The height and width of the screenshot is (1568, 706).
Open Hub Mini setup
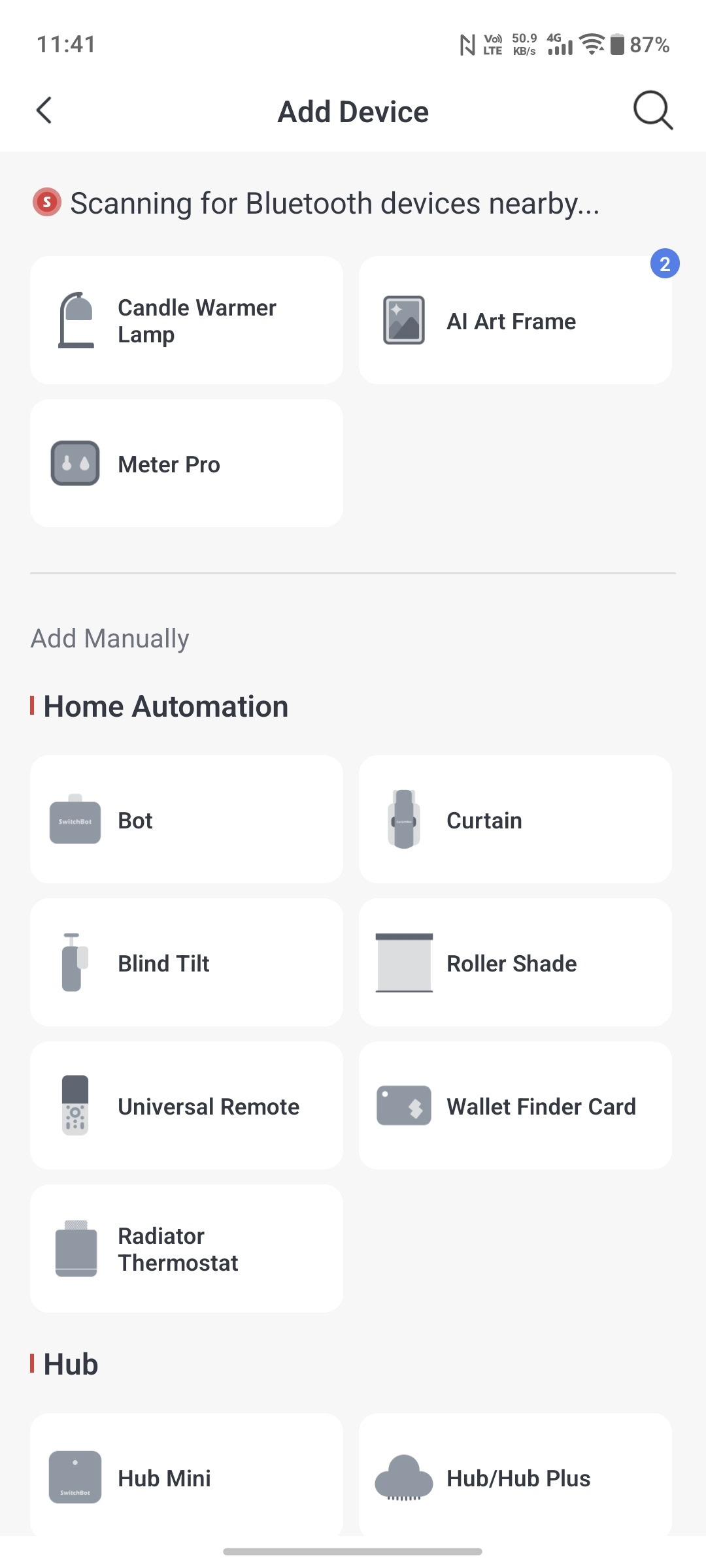[186, 1478]
